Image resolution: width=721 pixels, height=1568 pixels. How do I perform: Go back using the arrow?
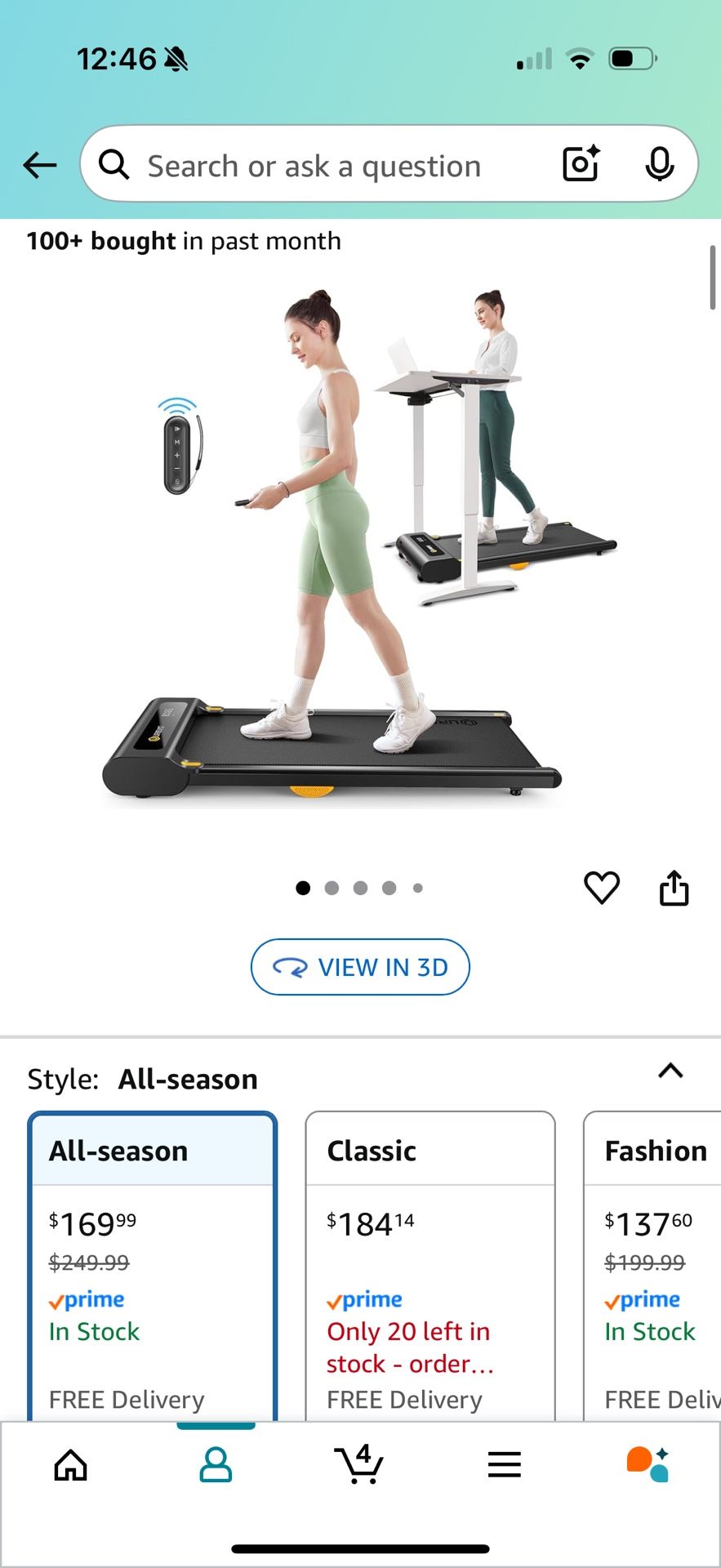(x=39, y=166)
